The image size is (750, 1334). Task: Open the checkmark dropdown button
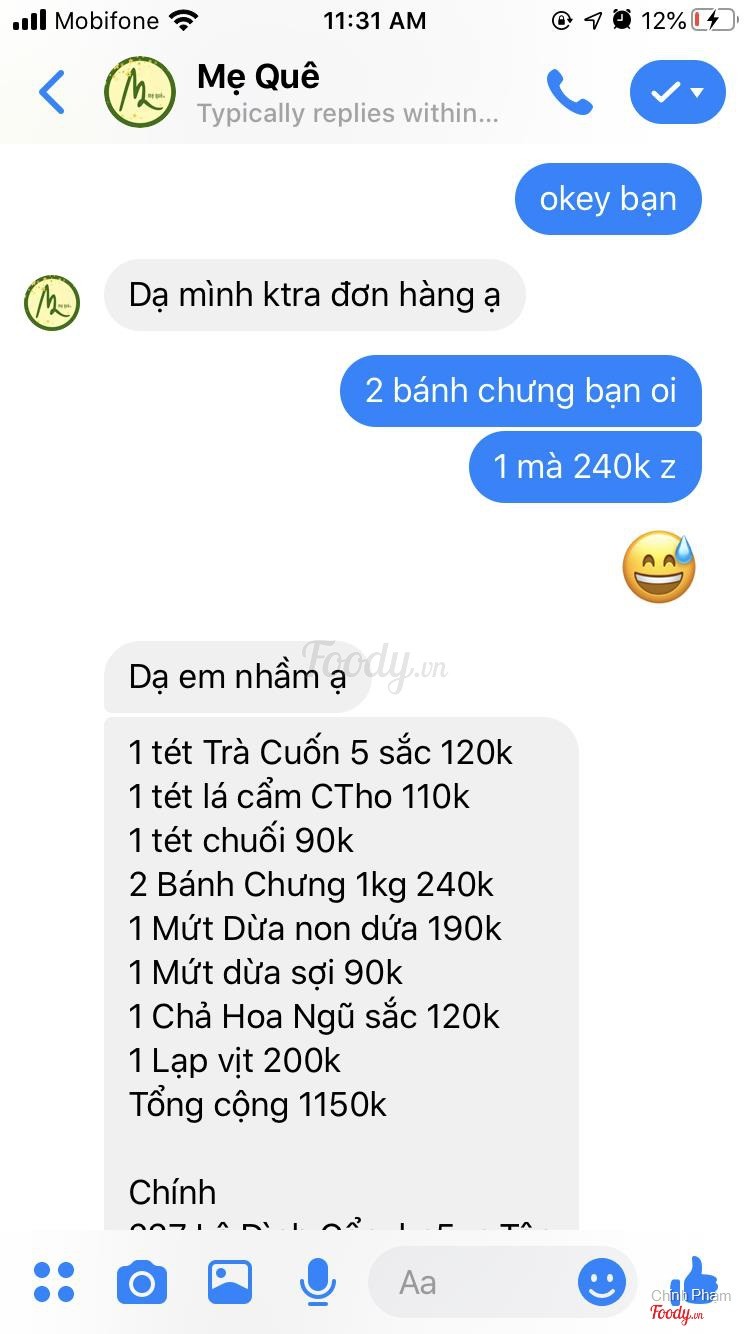pos(677,92)
